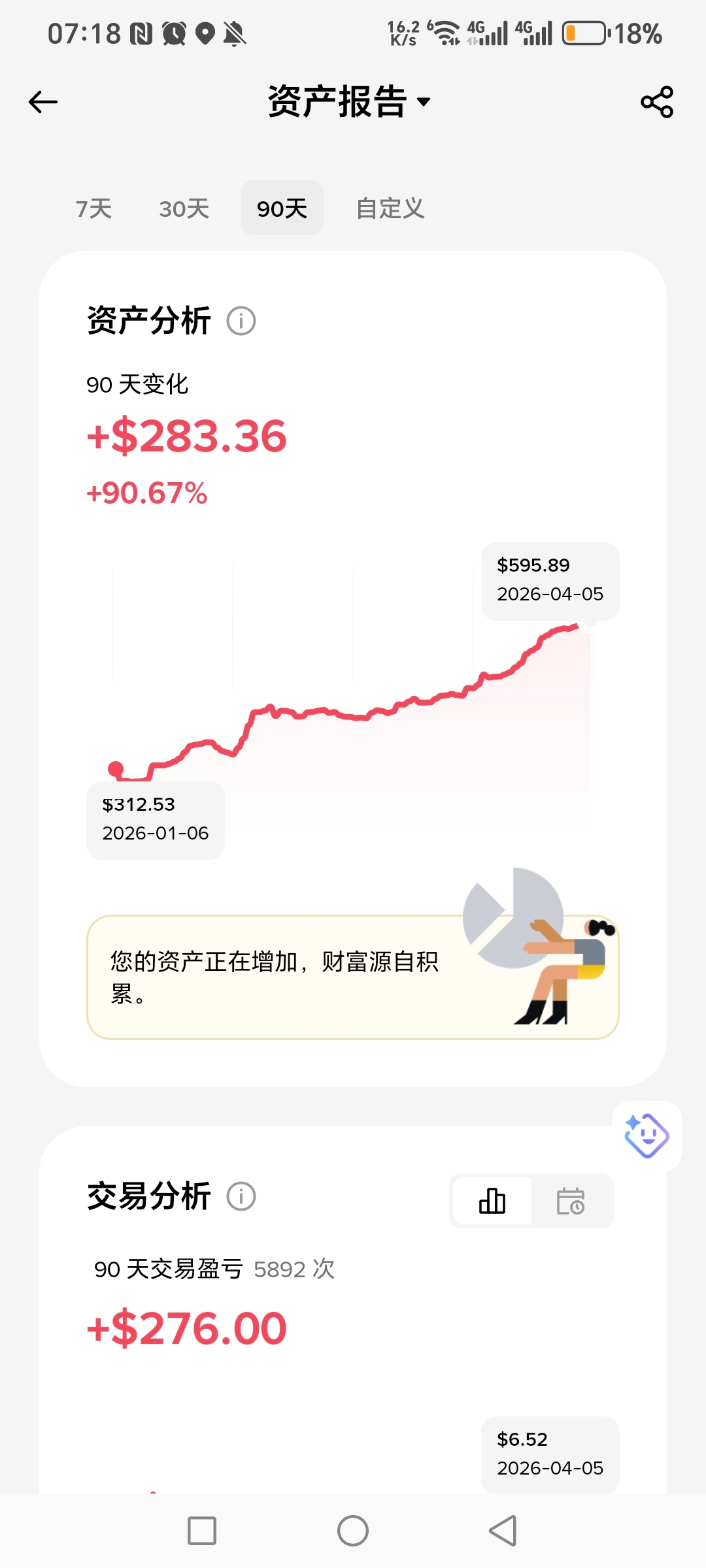Image resolution: width=706 pixels, height=1568 pixels.
Task: Select the 30天 time range
Action: pos(184,209)
